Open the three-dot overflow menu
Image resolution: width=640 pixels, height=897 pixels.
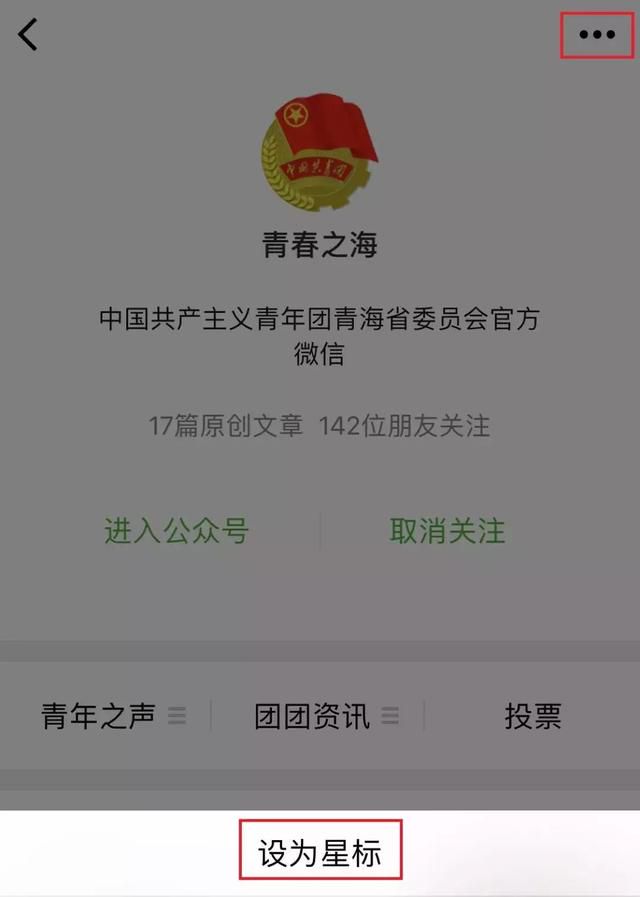coord(597,35)
